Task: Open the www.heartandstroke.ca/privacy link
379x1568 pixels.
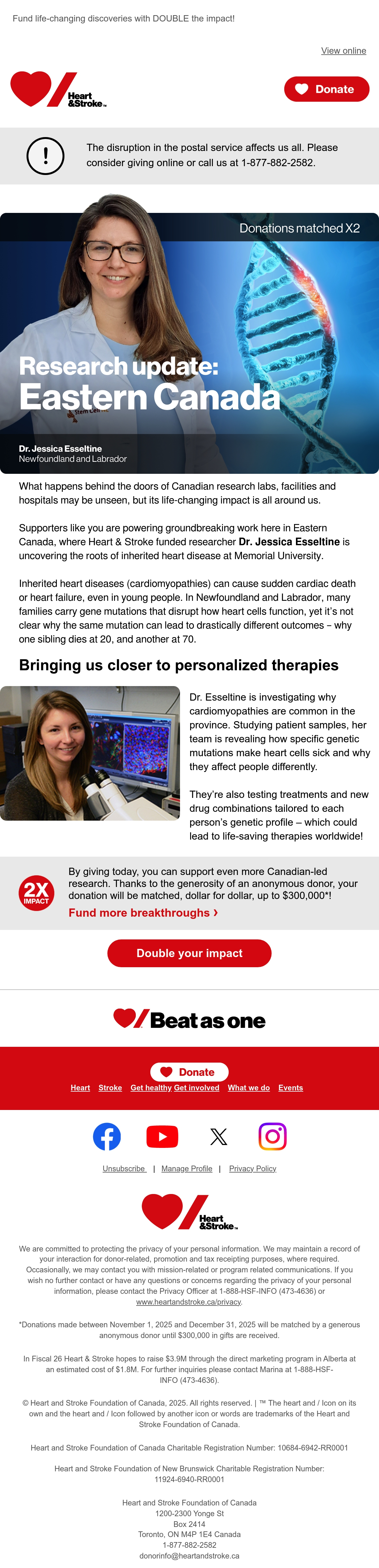Action: (x=189, y=1302)
